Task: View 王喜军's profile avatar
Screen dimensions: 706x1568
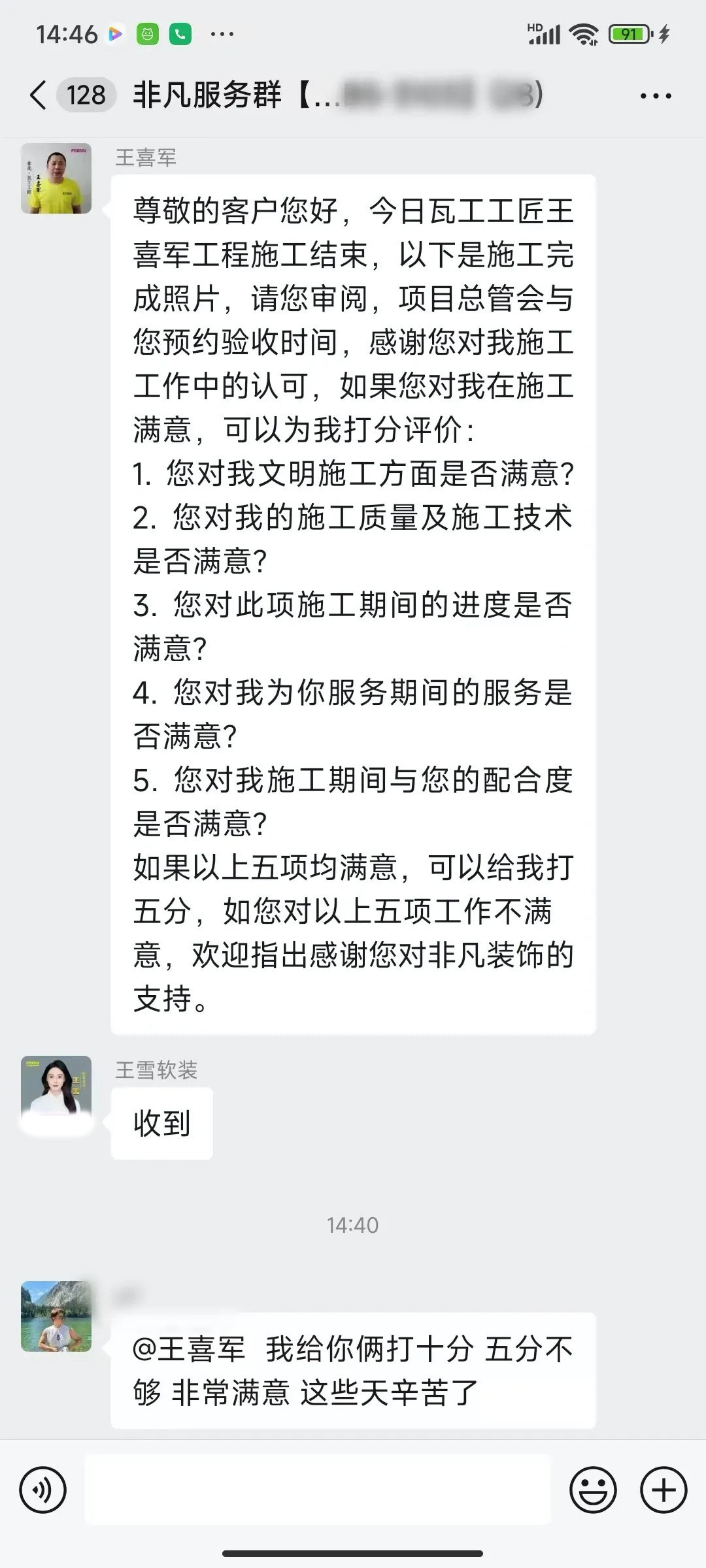Action: [56, 179]
